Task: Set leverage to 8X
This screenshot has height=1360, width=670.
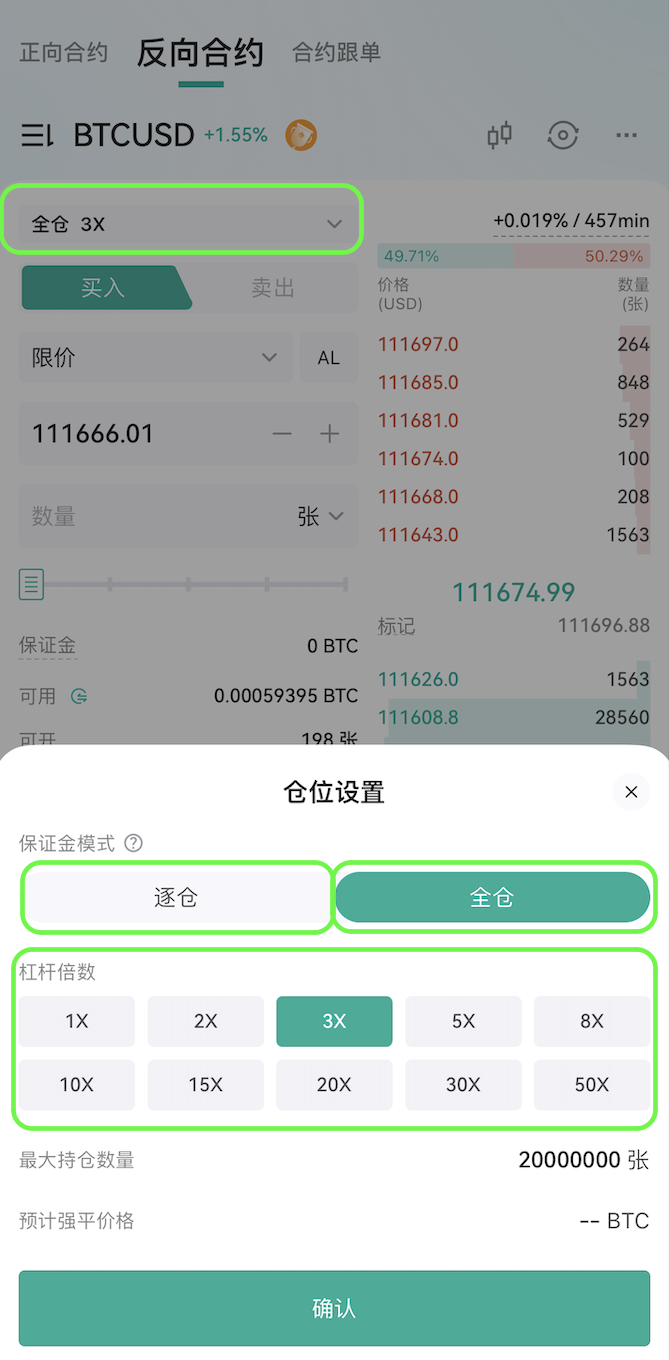Action: 592,1021
